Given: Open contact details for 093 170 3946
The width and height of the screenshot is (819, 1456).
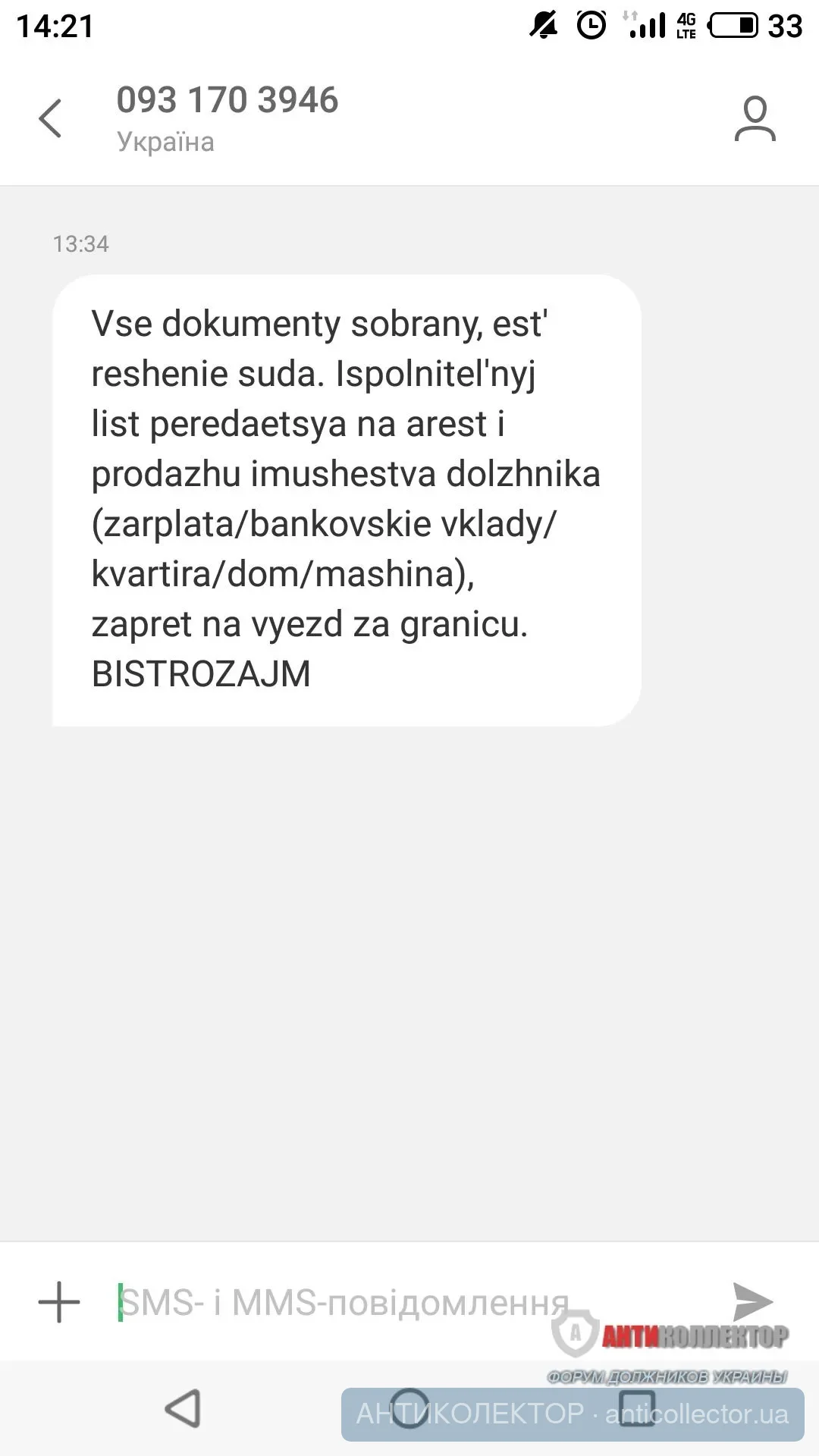Looking at the screenshot, I should point(755,118).
